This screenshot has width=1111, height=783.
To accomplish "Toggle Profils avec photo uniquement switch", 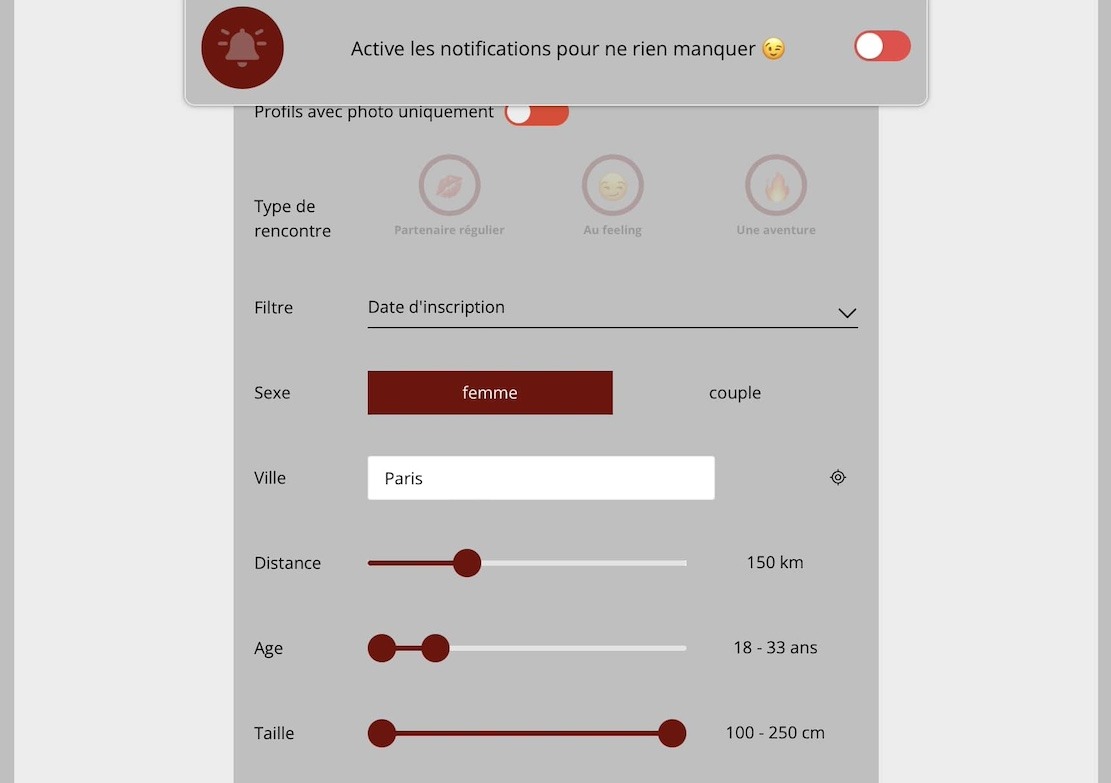I will (537, 113).
